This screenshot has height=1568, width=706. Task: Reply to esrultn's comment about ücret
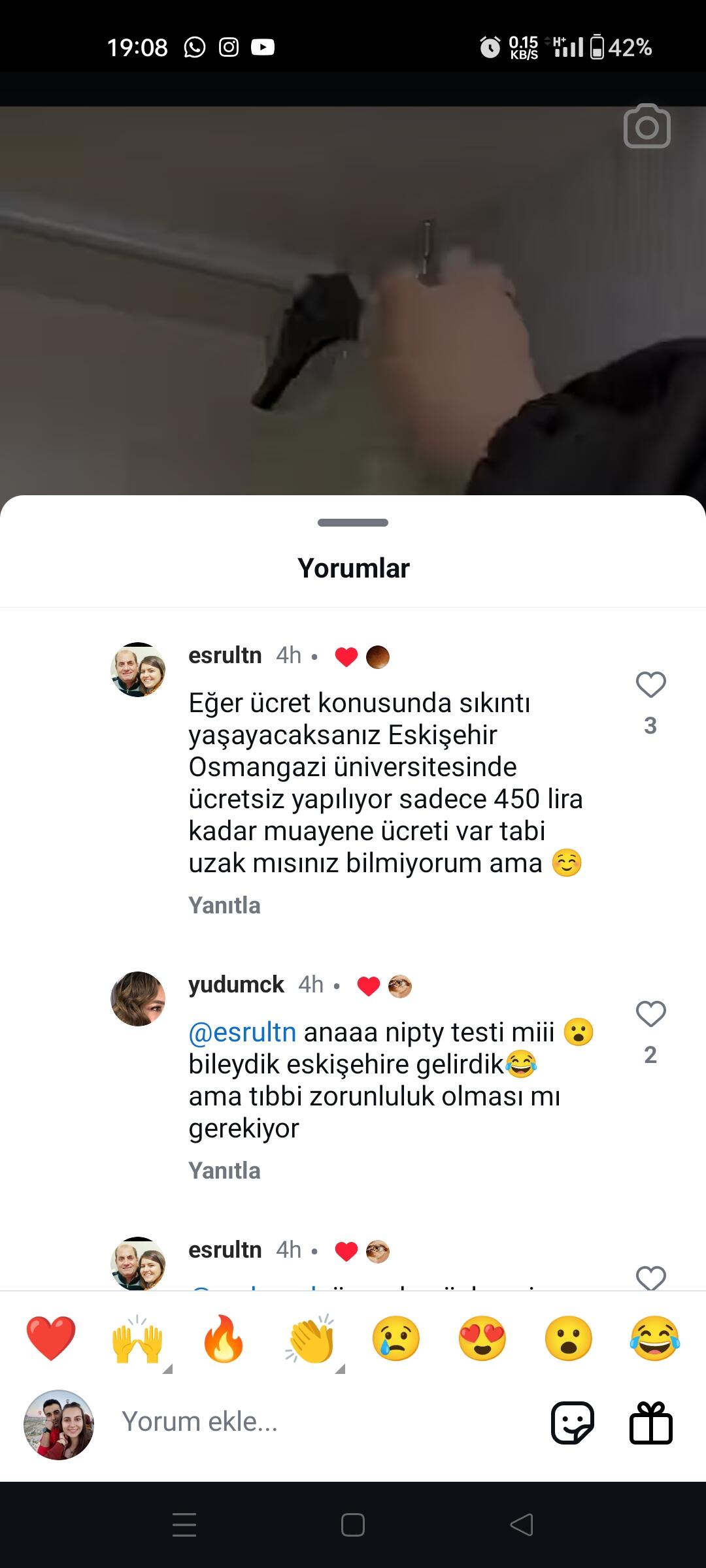(x=224, y=906)
